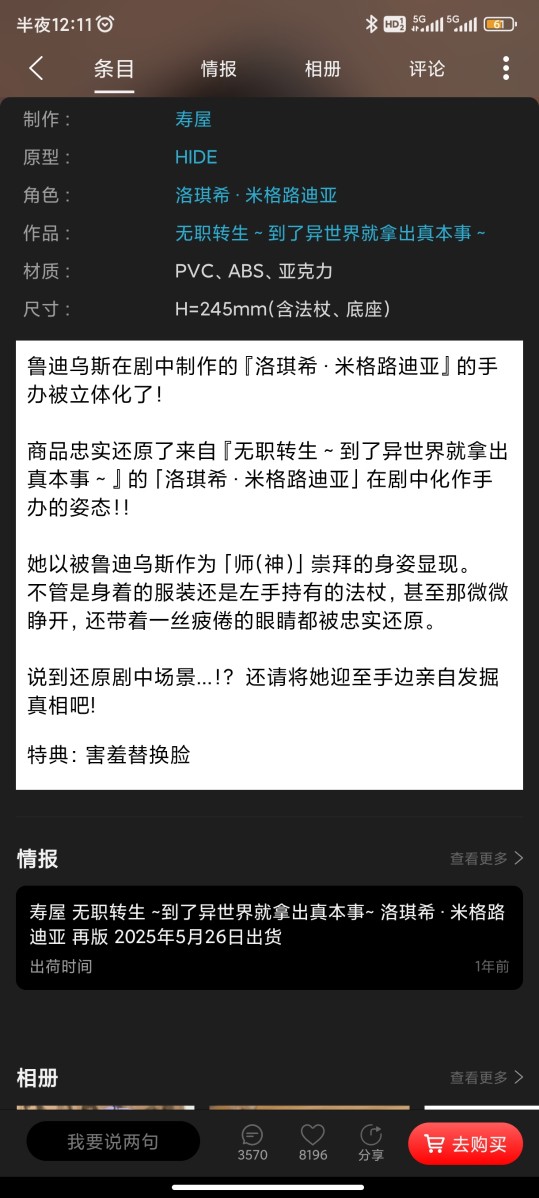This screenshot has height=1198, width=539.
Task: Open character link 洛琪希·米格路迪亚
Action: click(x=256, y=196)
